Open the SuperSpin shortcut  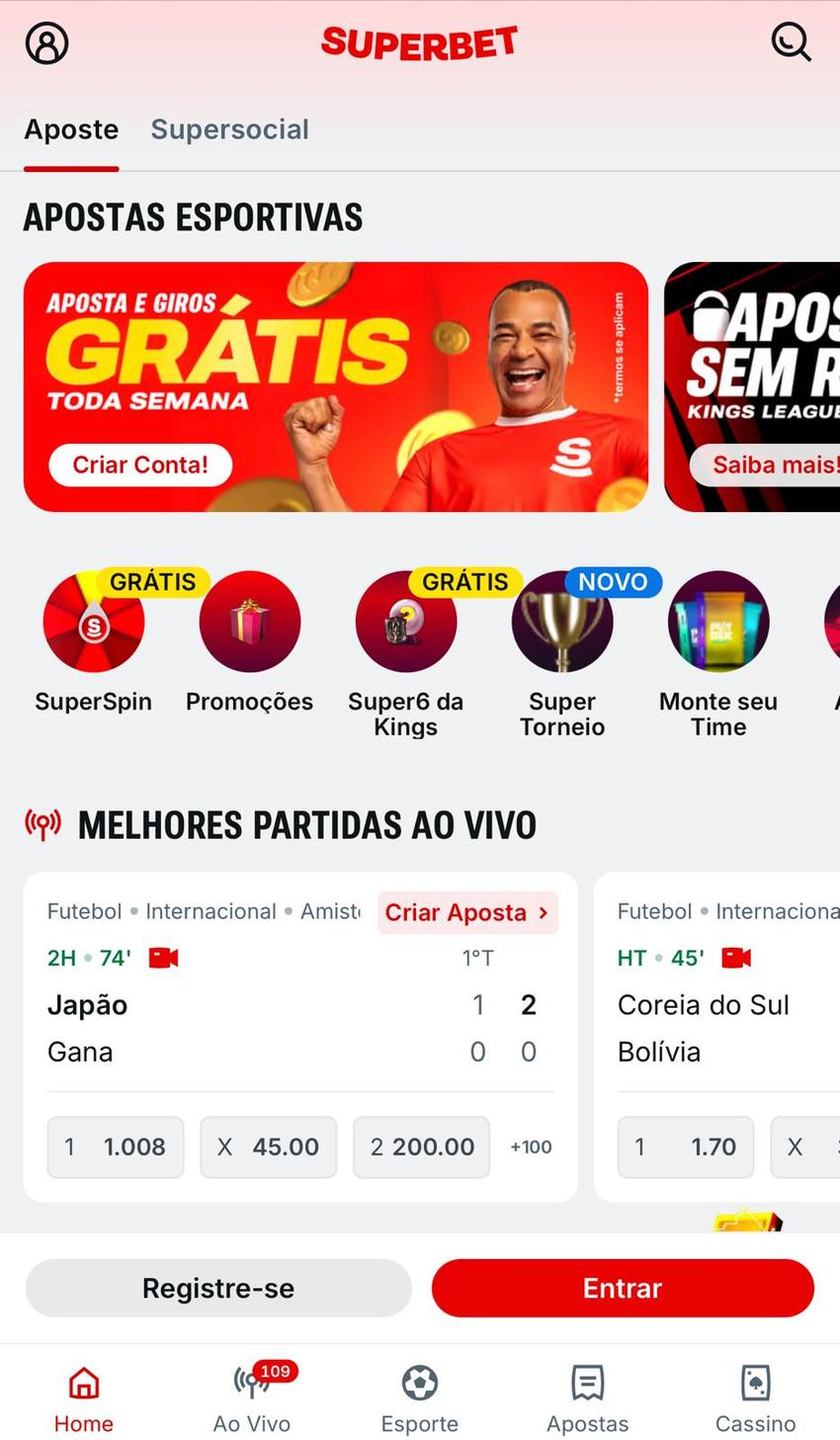pos(94,625)
